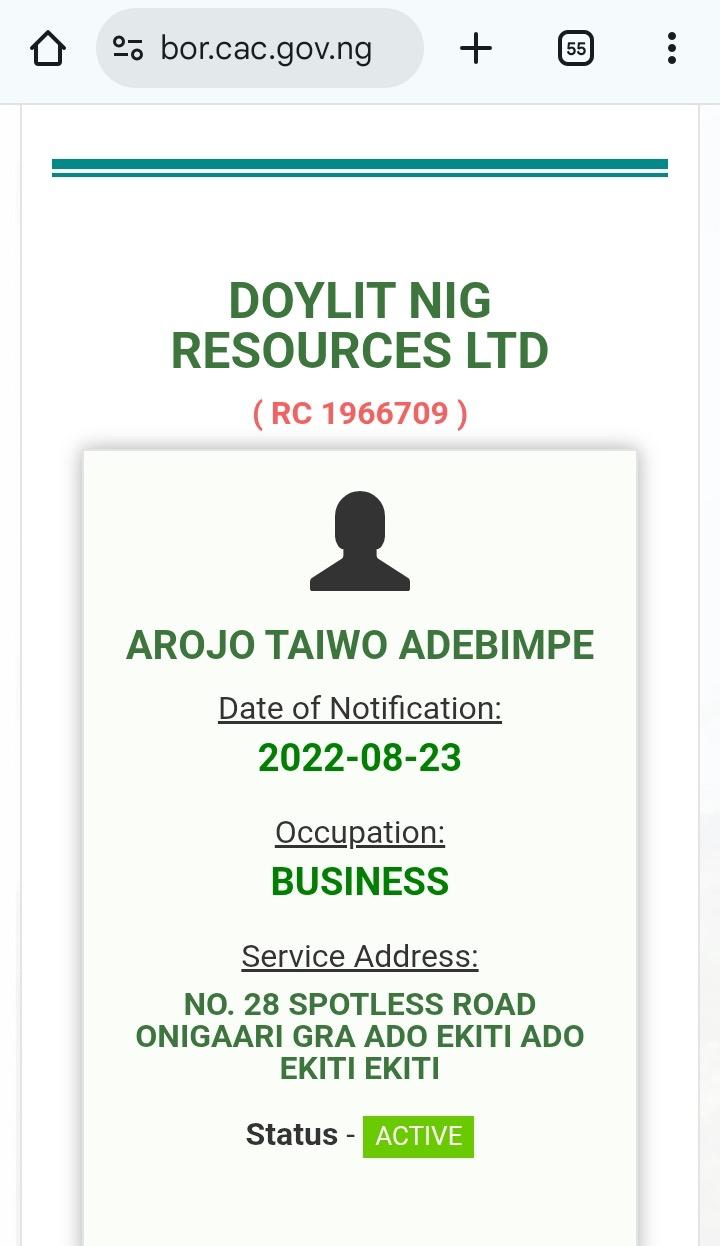Open a new browser tab
Screen dimensions: 720x1246
[476, 48]
